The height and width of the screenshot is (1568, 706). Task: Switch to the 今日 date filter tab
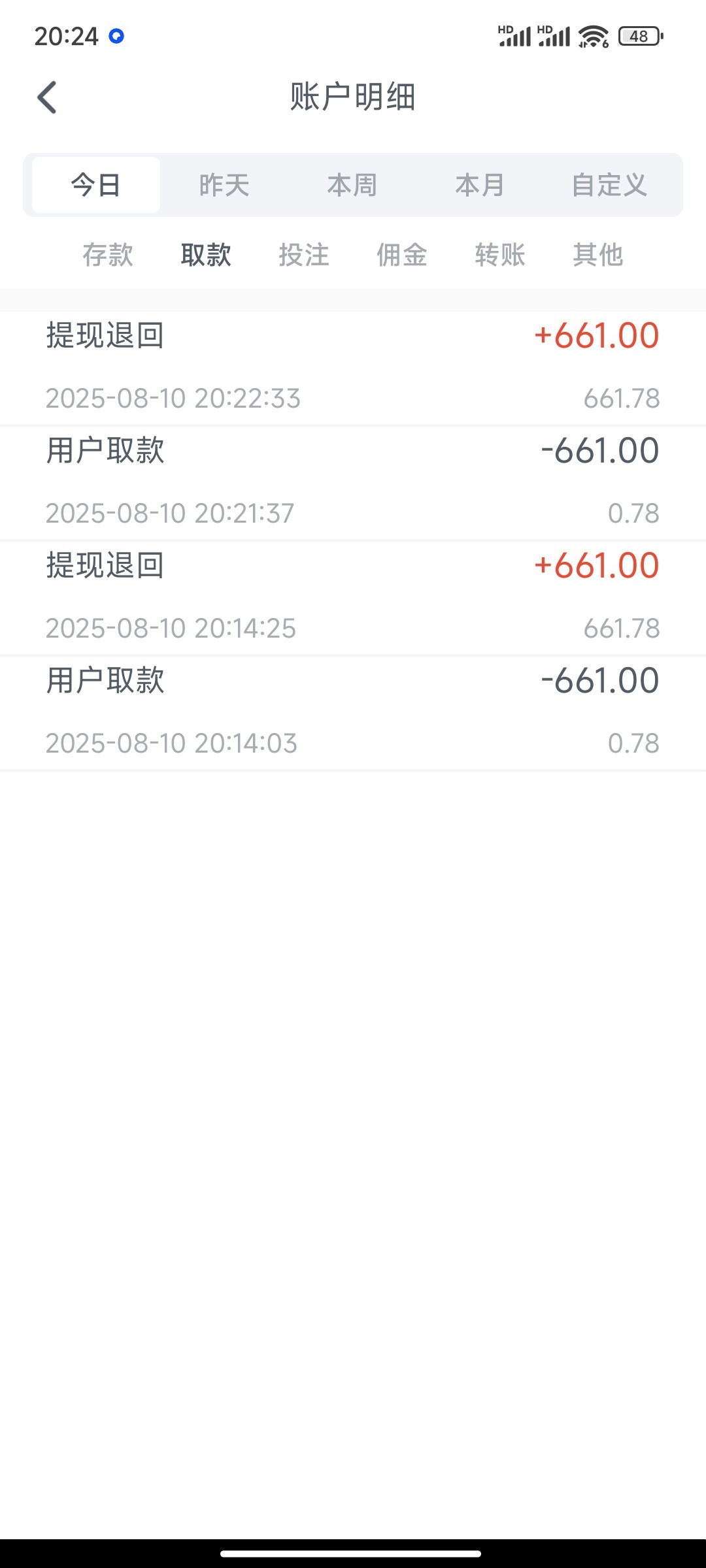coord(95,185)
